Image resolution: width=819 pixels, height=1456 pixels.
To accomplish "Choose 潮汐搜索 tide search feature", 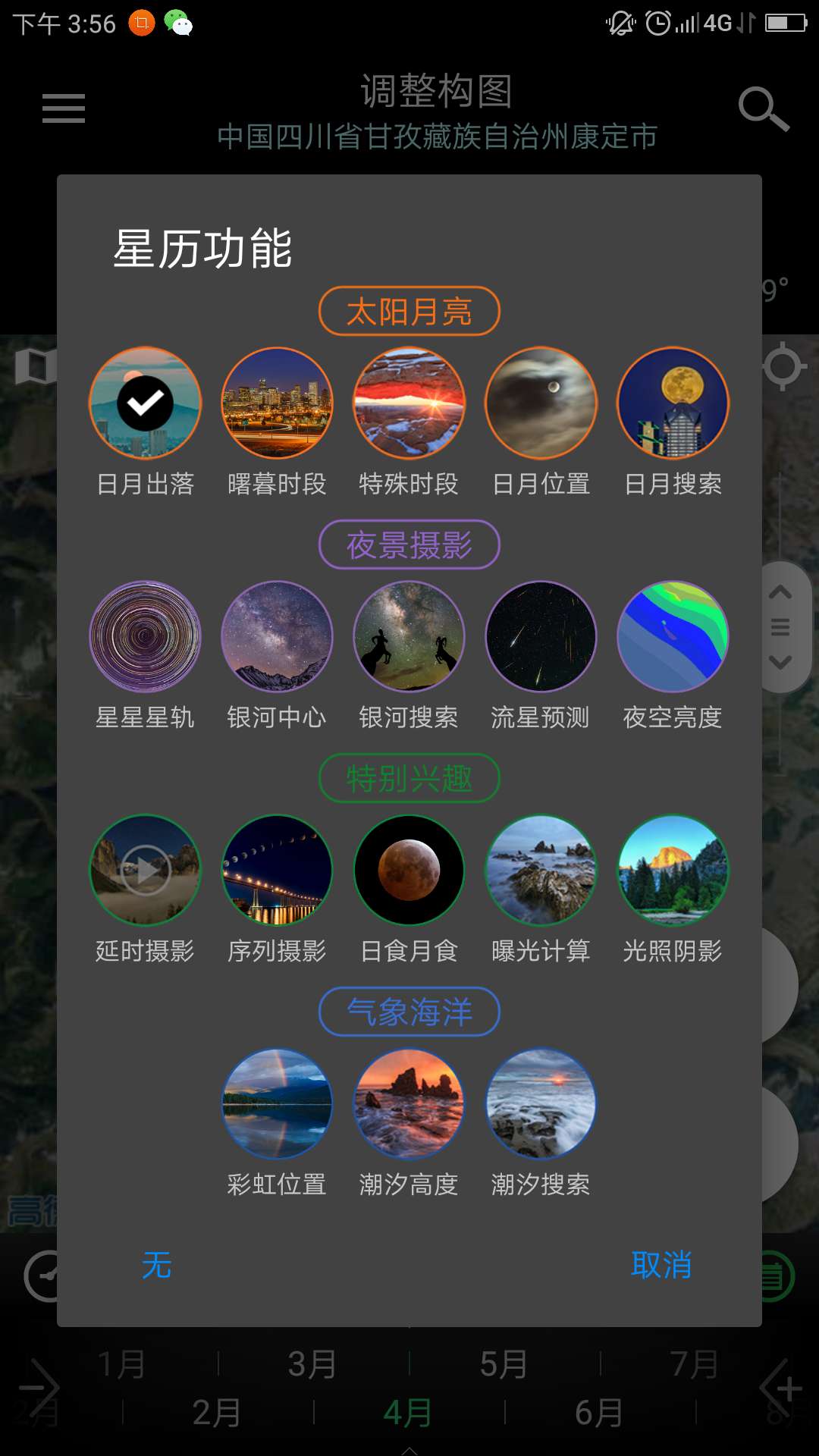I will click(x=541, y=1104).
